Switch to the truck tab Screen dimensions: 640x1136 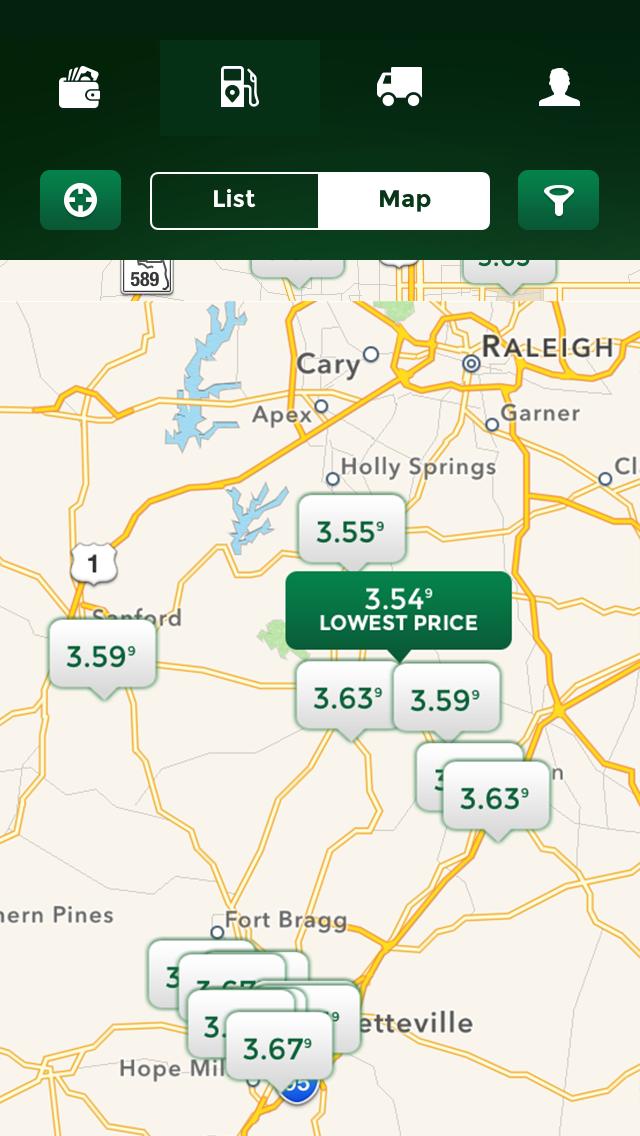click(399, 87)
